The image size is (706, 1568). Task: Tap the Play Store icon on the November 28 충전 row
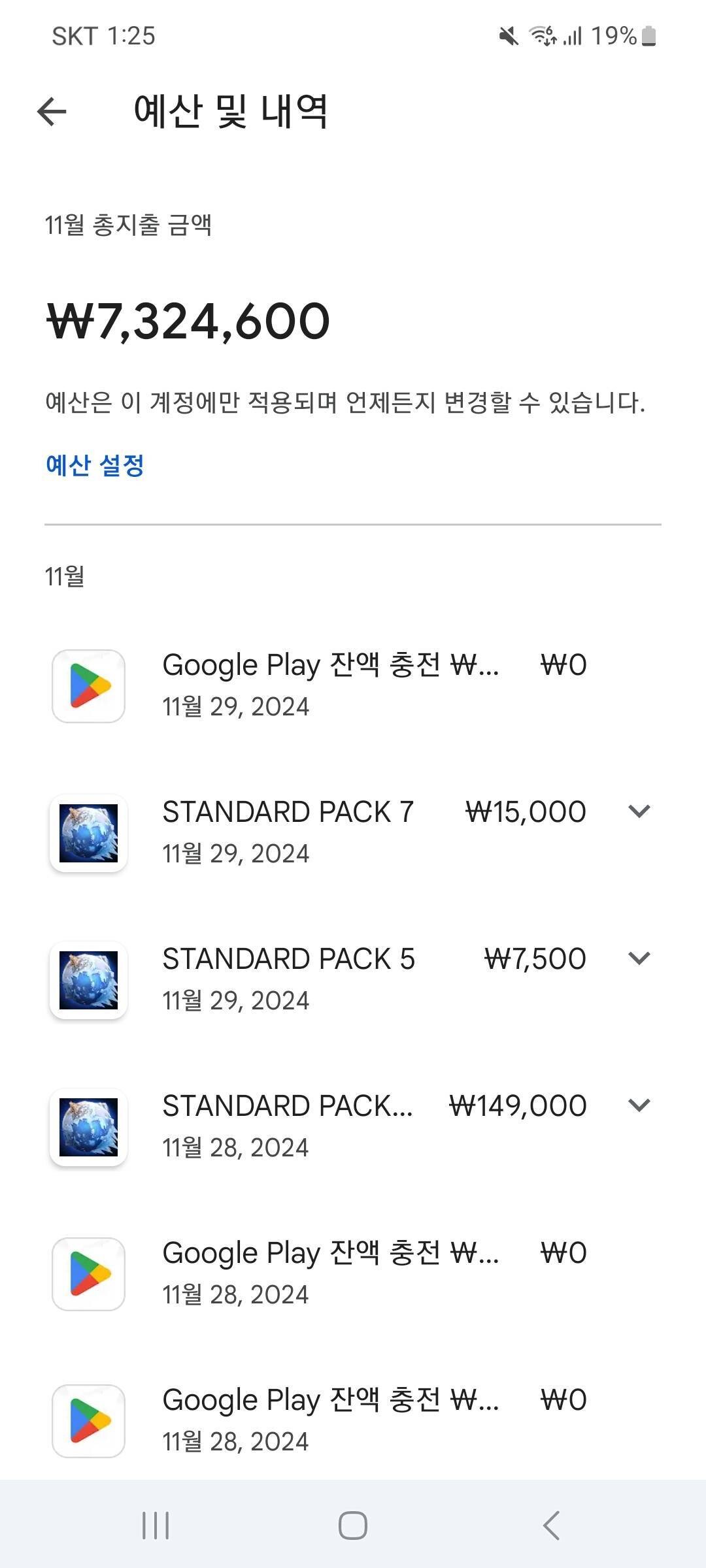pyautogui.click(x=87, y=1272)
